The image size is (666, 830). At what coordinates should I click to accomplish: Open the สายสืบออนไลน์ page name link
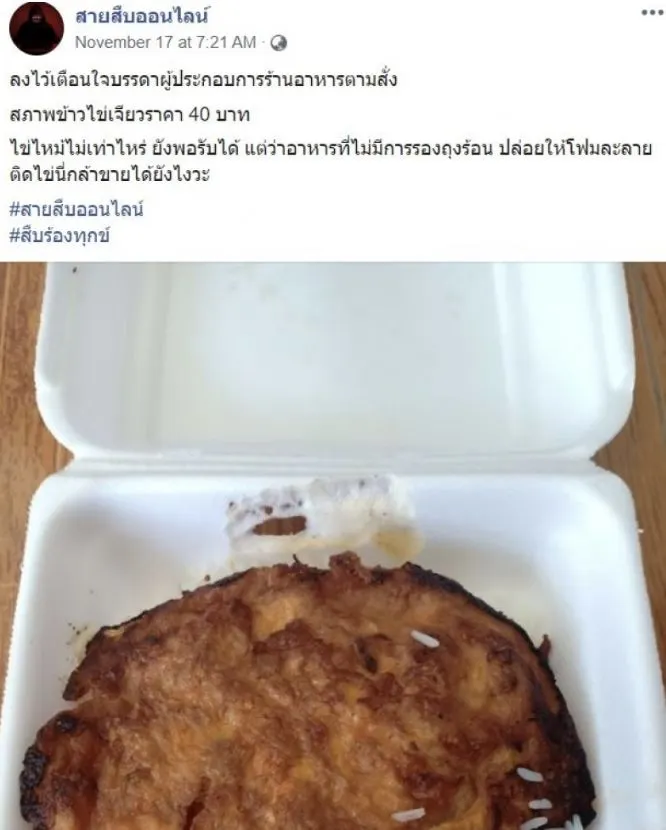(x=145, y=15)
